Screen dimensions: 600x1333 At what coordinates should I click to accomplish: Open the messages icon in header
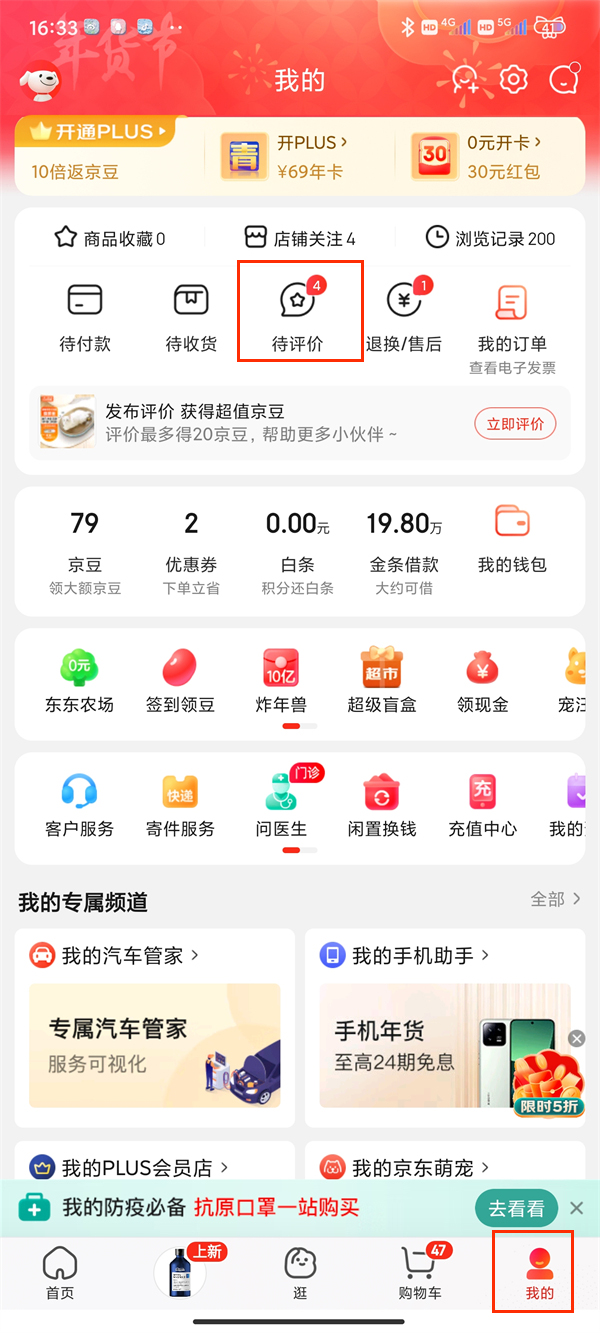pyautogui.click(x=564, y=79)
